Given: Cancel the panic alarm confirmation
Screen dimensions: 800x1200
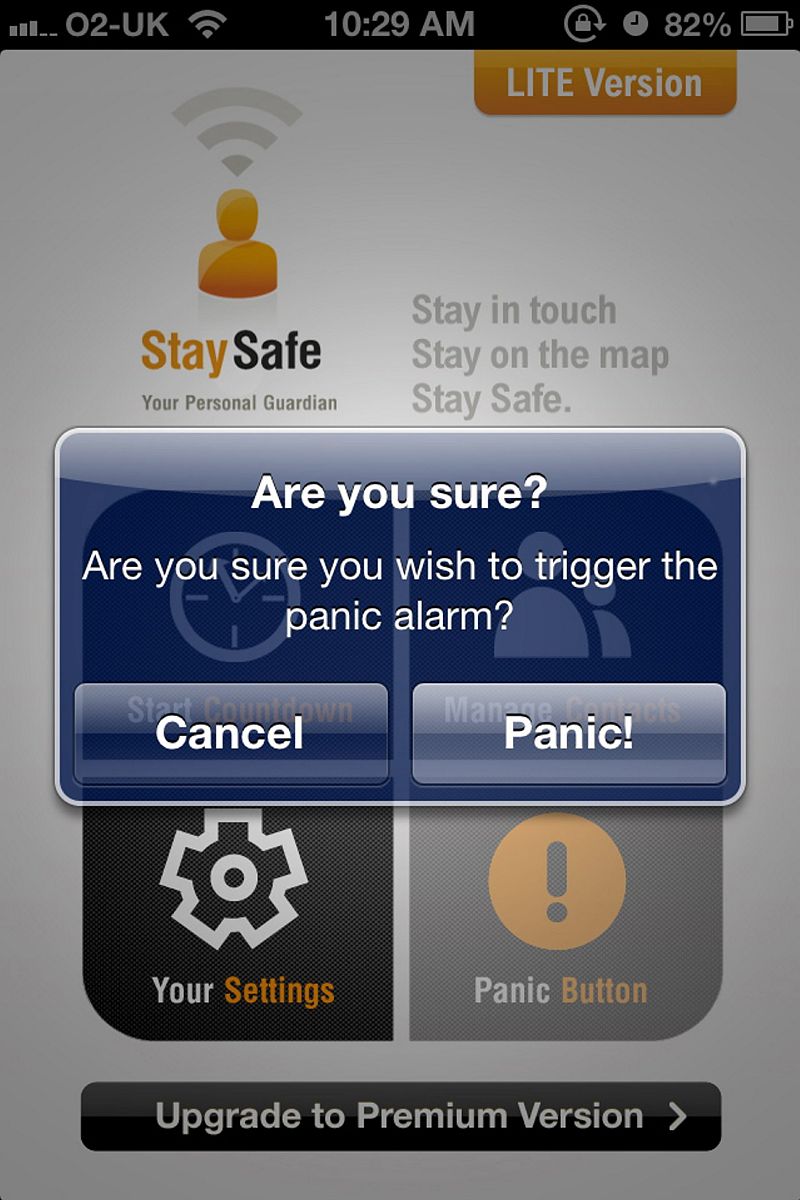Looking at the screenshot, I should pos(230,733).
